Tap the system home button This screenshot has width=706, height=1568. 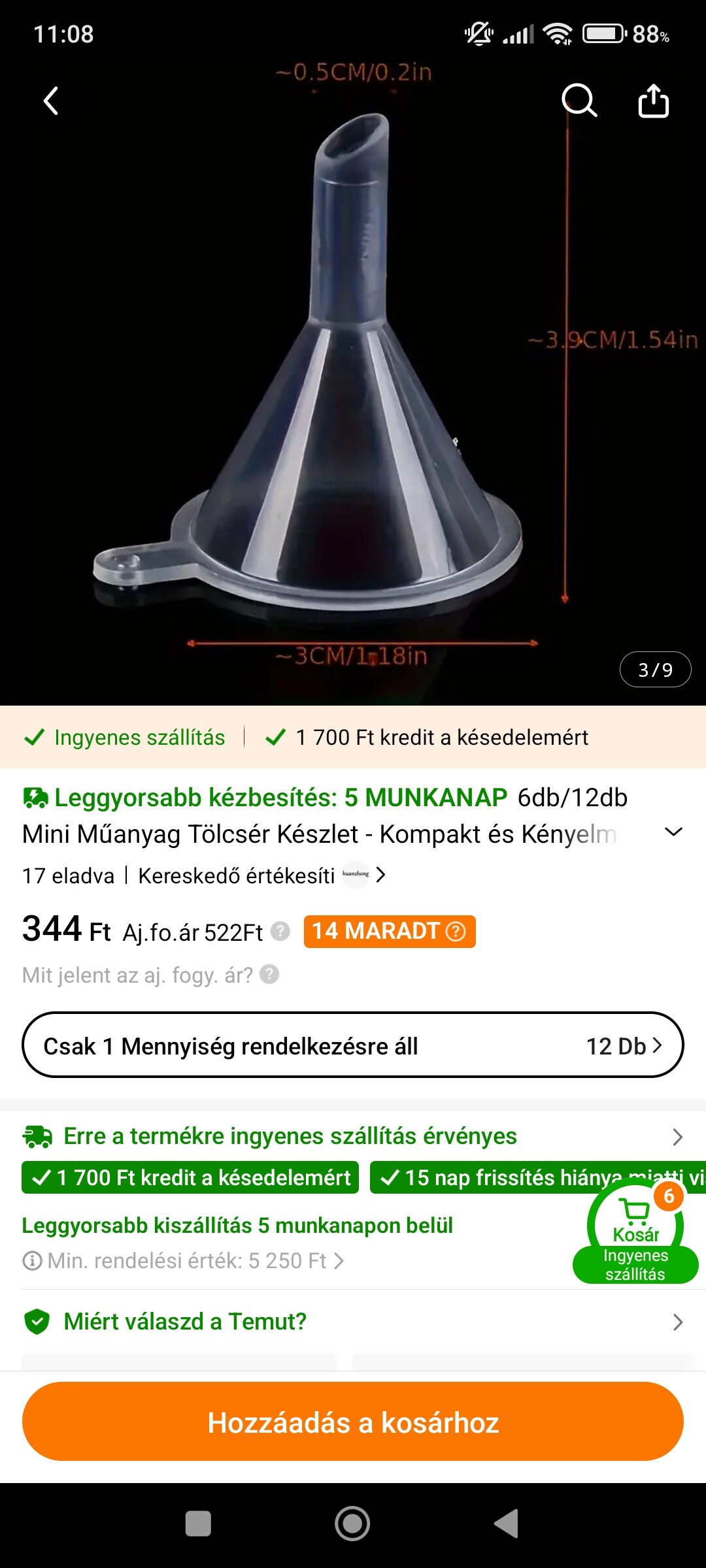point(352,1524)
